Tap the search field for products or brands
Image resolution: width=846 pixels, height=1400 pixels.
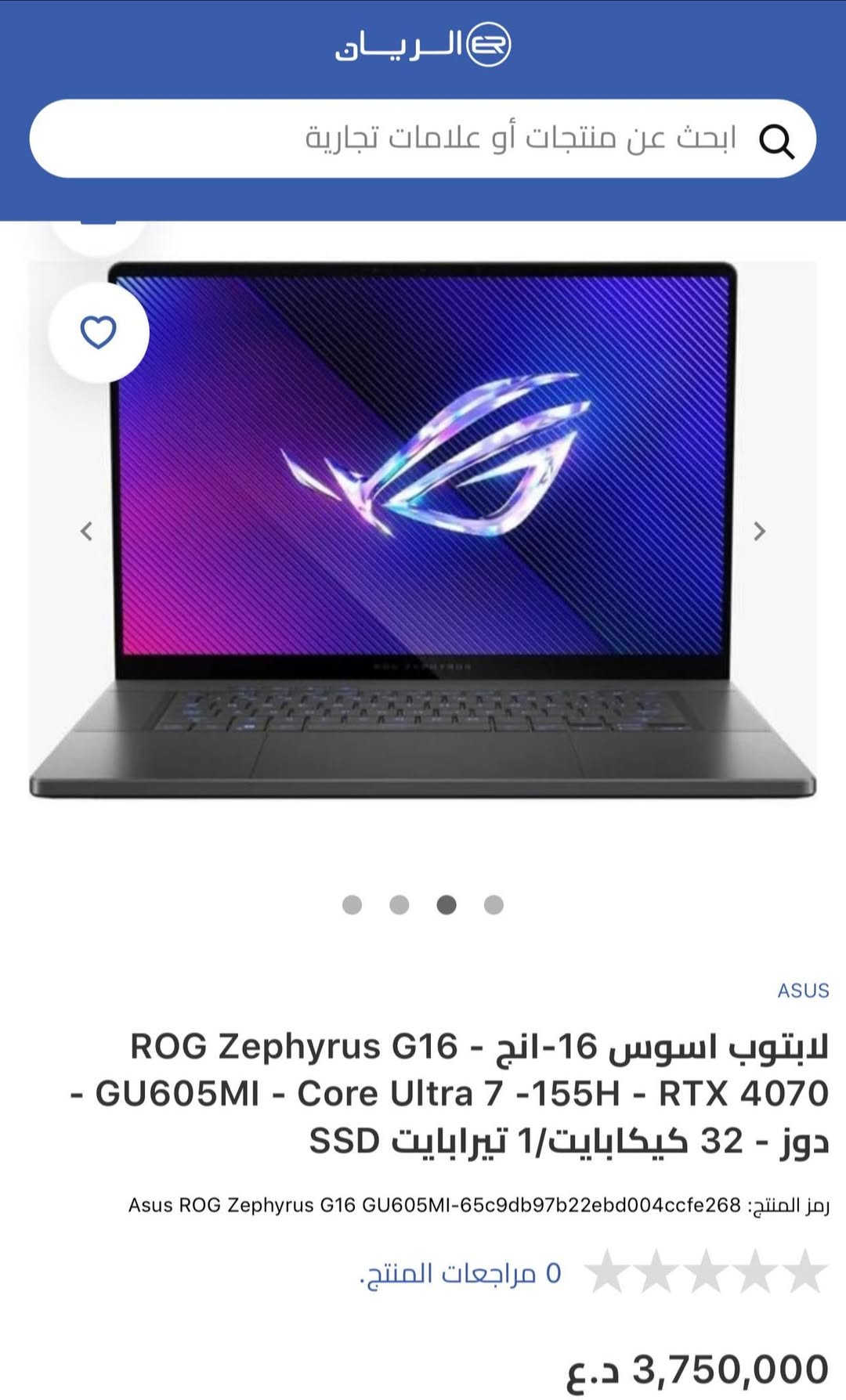point(470,139)
